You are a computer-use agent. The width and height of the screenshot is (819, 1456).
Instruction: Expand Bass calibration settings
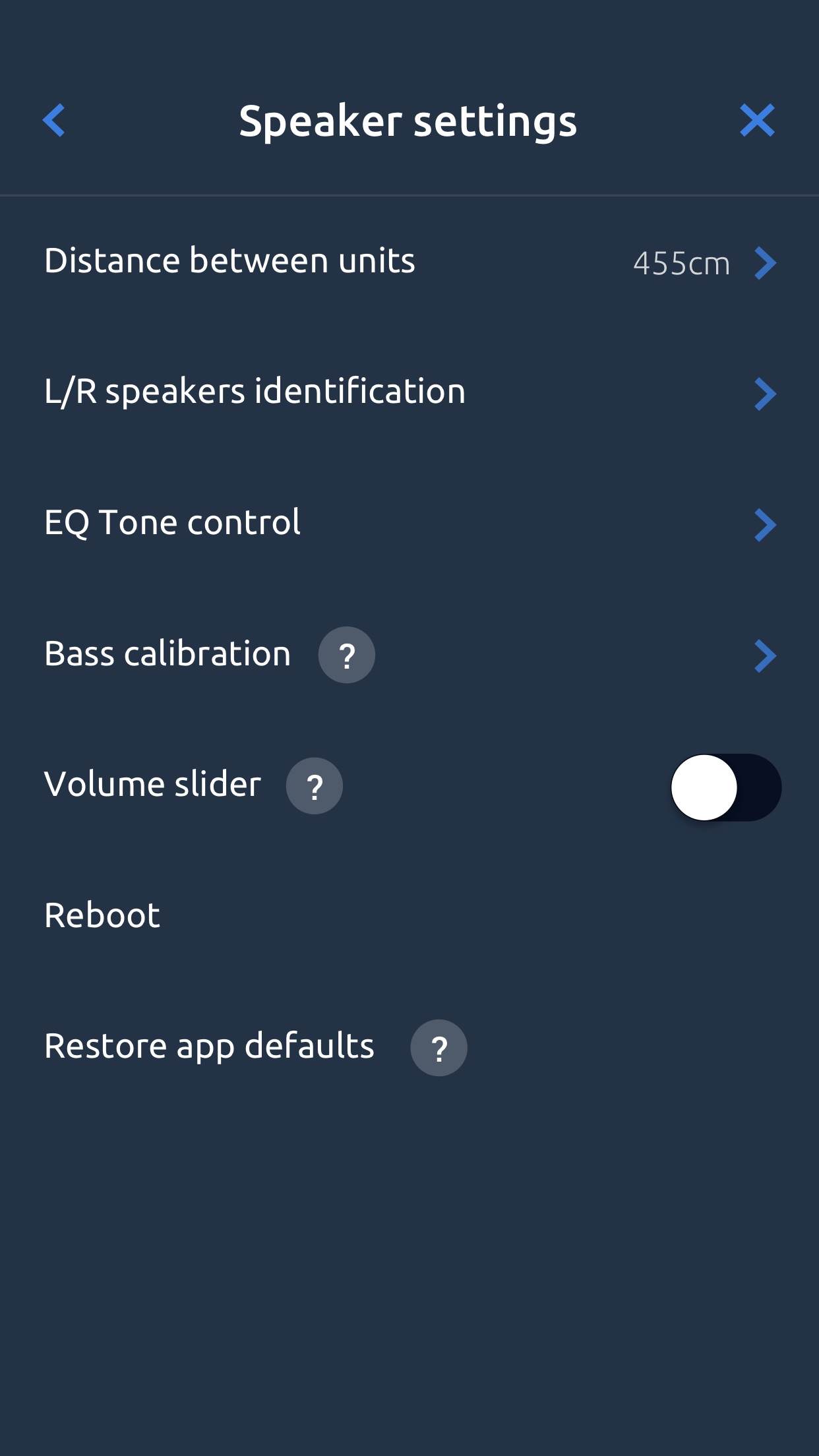[x=167, y=653]
